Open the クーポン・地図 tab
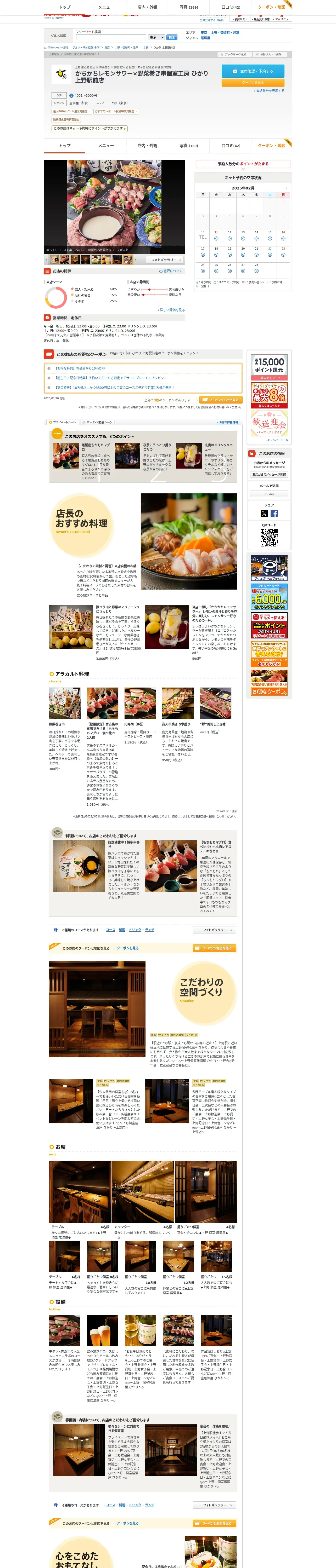 271,146
